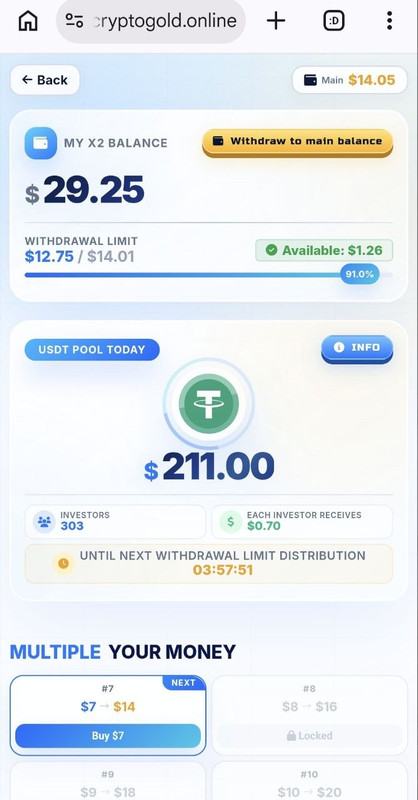418x800 pixels.
Task: Tap the cryptogold.online address bar
Action: coord(151,21)
